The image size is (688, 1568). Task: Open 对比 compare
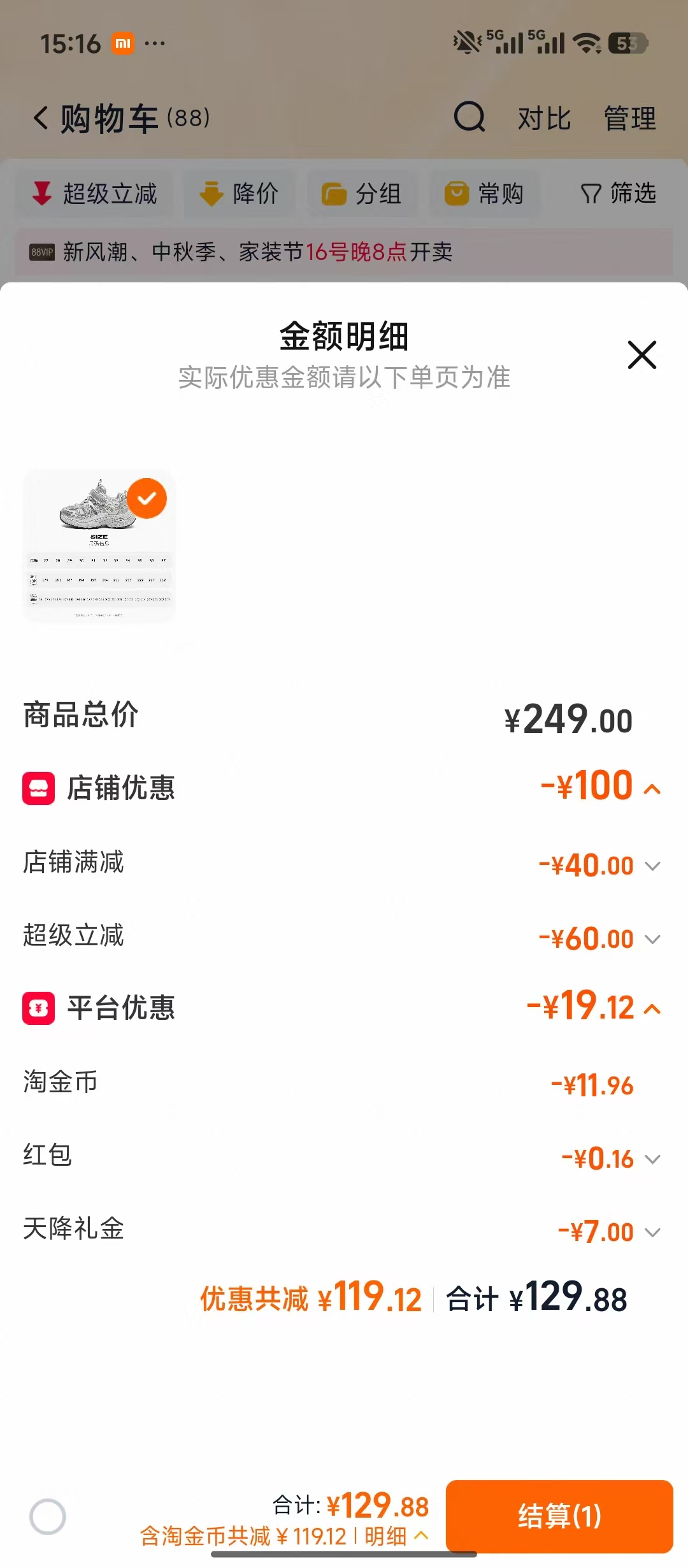(x=543, y=119)
